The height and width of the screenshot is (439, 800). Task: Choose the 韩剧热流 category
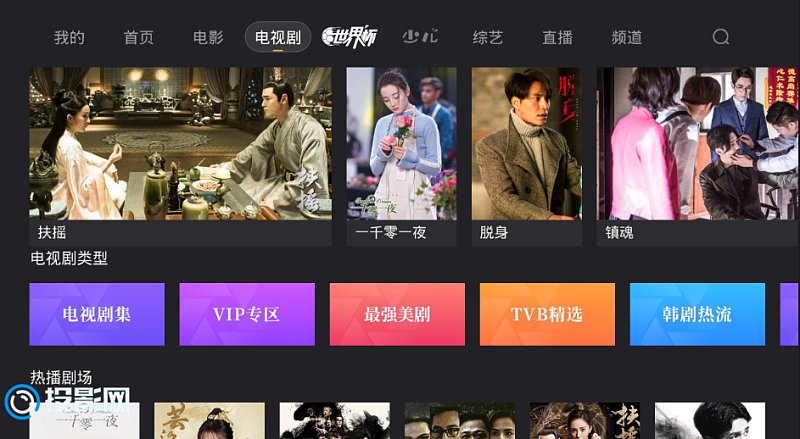(x=697, y=314)
